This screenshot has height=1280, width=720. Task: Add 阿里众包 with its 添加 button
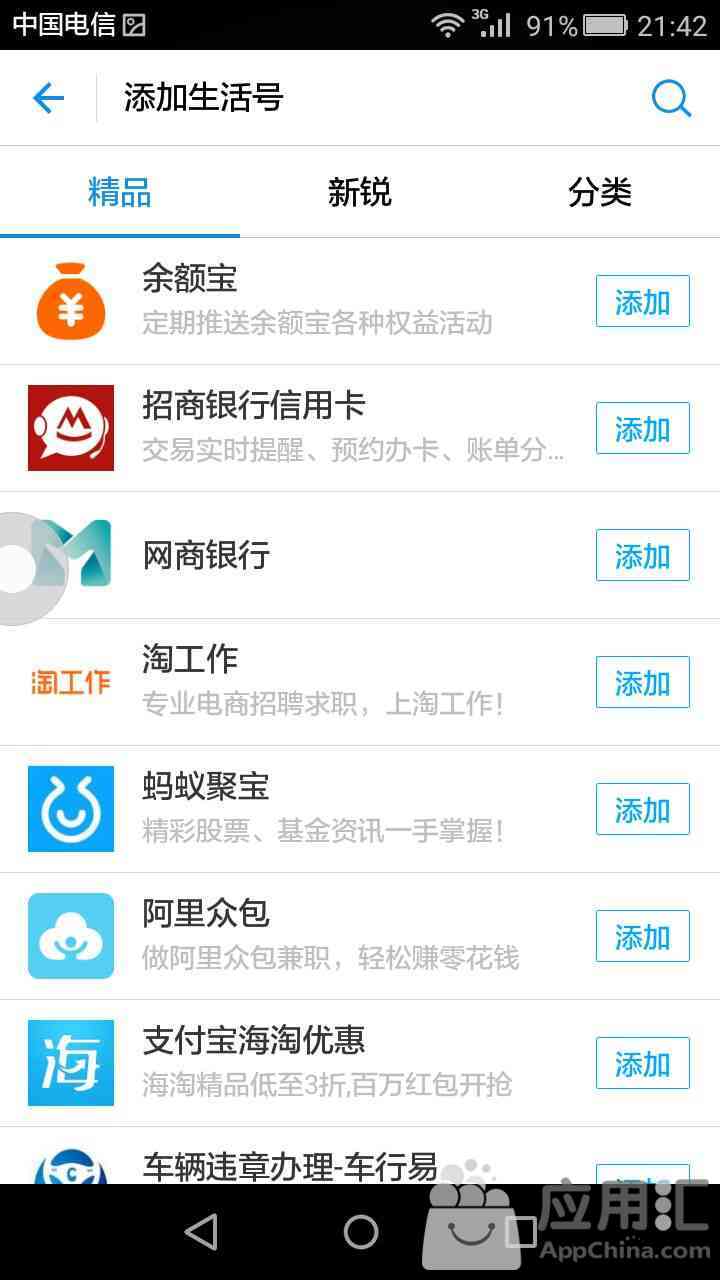point(643,936)
